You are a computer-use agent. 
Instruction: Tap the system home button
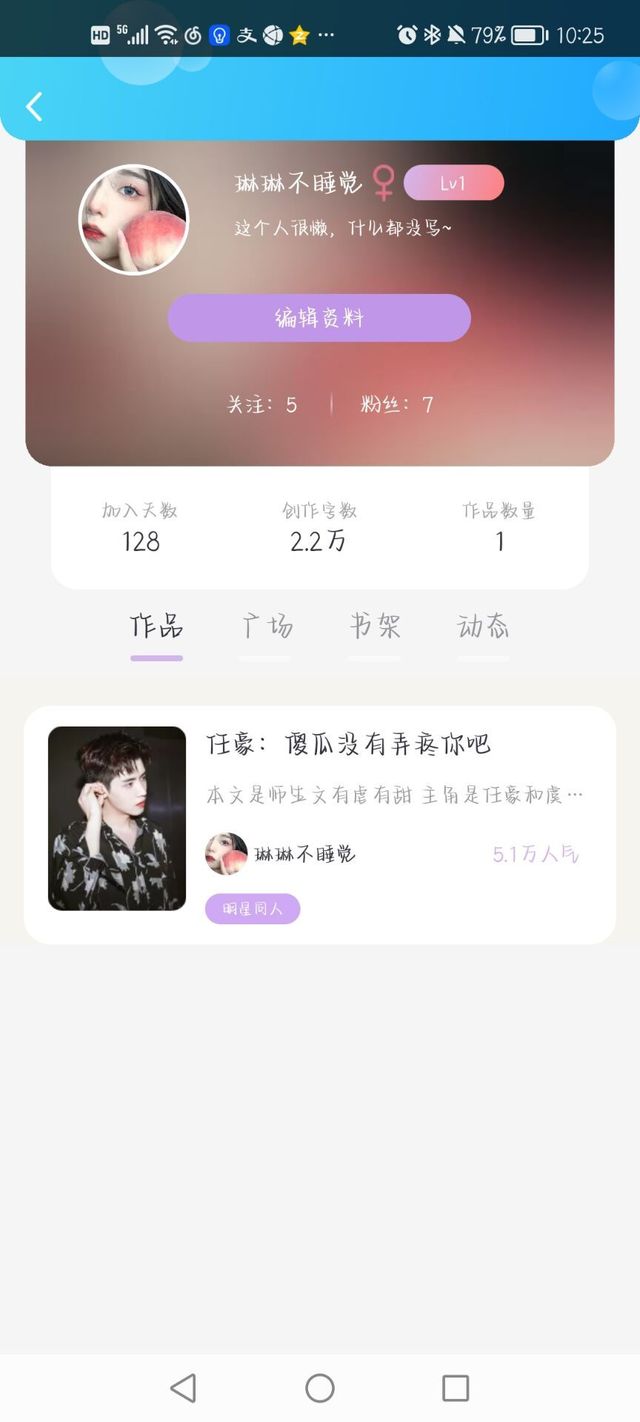coord(320,1388)
